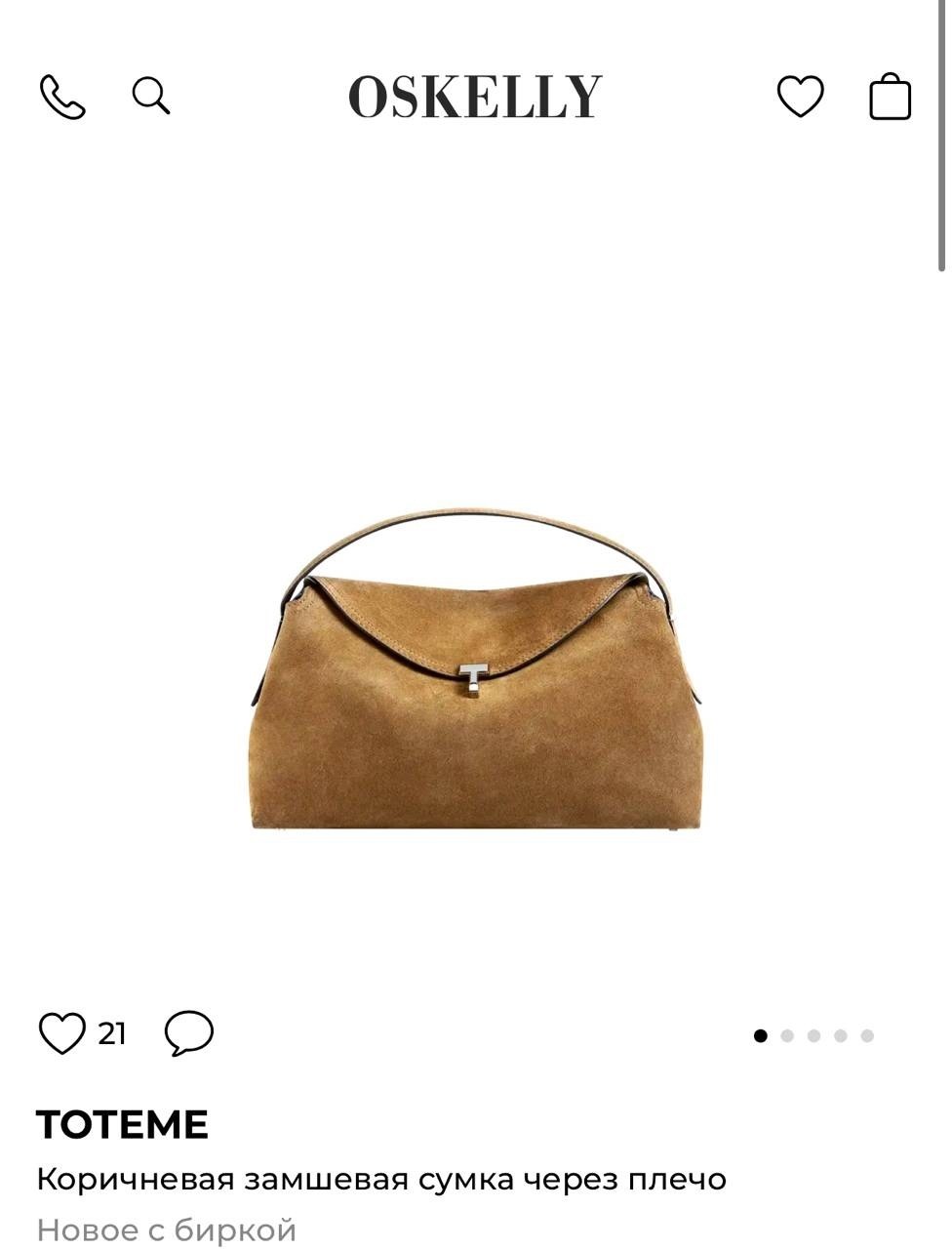This screenshot has height=1249, width=952.
Task: Open the search magnifier
Action: click(150, 96)
